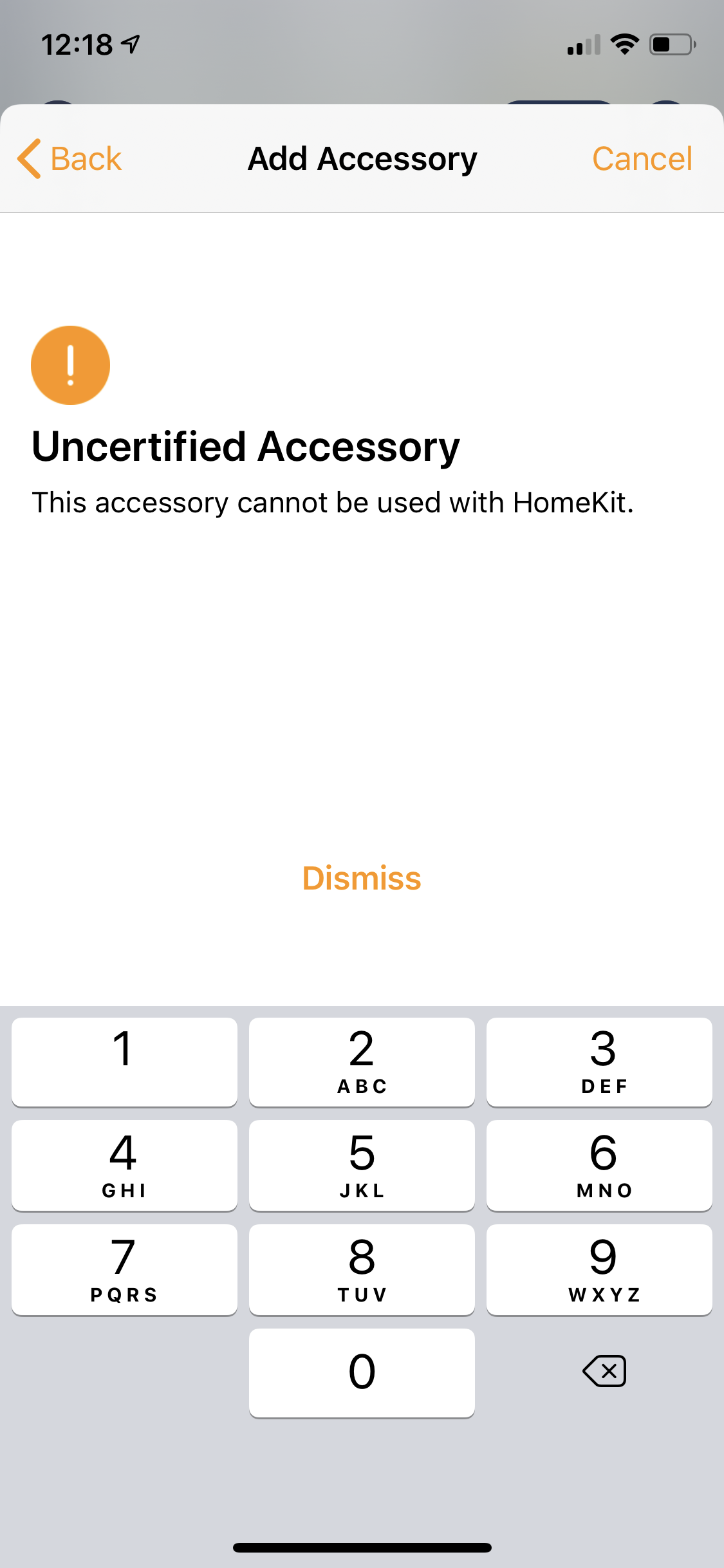The image size is (724, 1568).
Task: Cancel adding the accessory
Action: 642,158
